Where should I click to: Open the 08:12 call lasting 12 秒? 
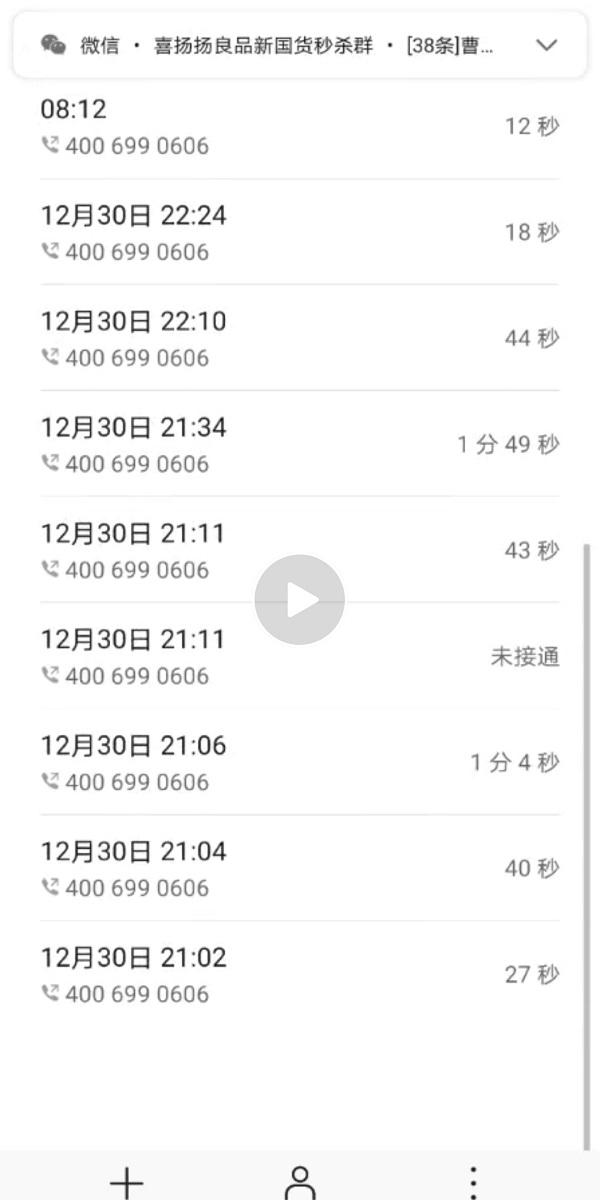coord(299,127)
